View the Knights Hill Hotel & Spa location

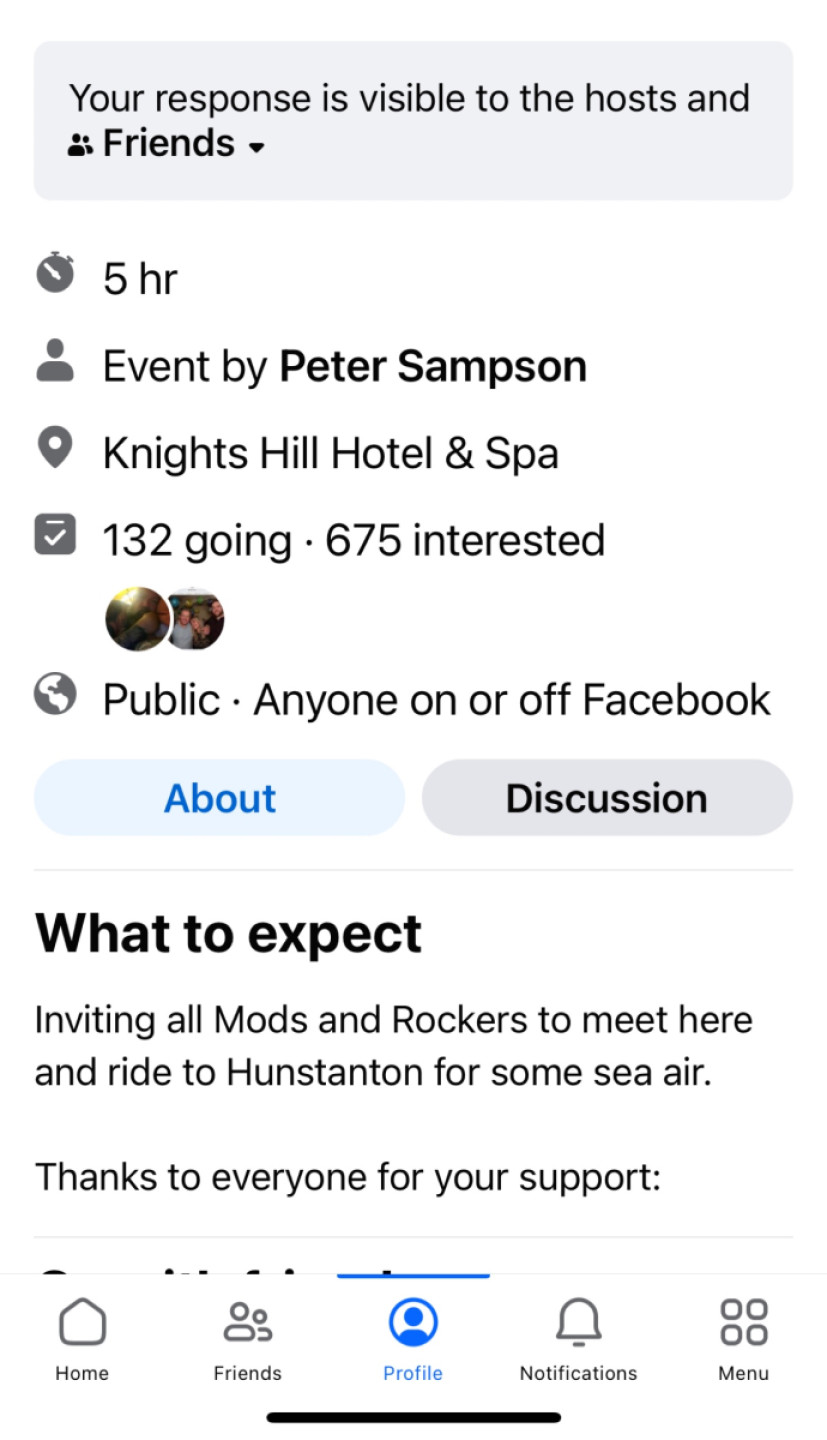pos(330,453)
